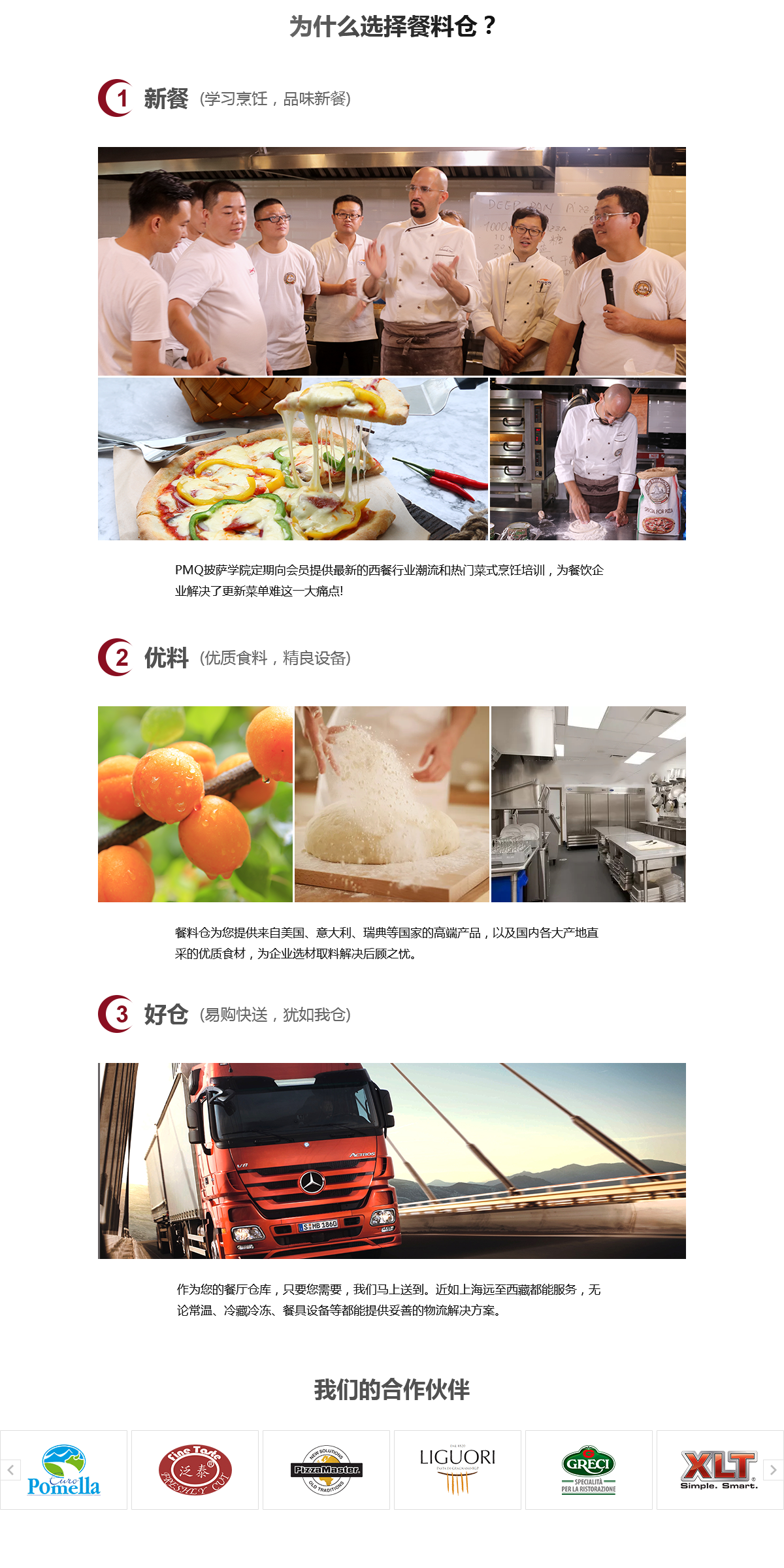Open the PizzaMaster partner logo
Viewport: 784px width, 1568px height.
pyautogui.click(x=326, y=1470)
